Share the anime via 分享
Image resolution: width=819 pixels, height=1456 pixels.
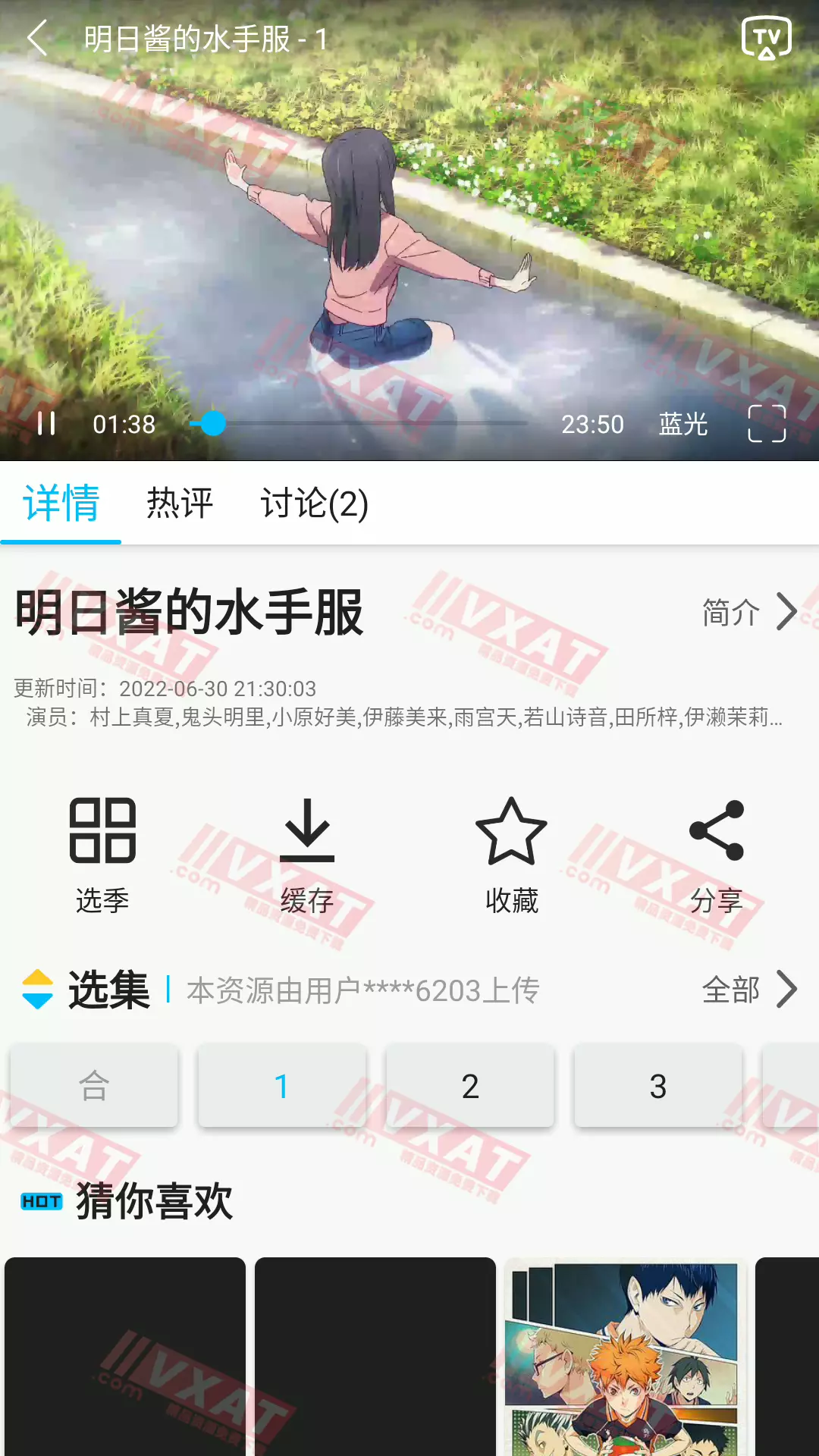(x=716, y=855)
